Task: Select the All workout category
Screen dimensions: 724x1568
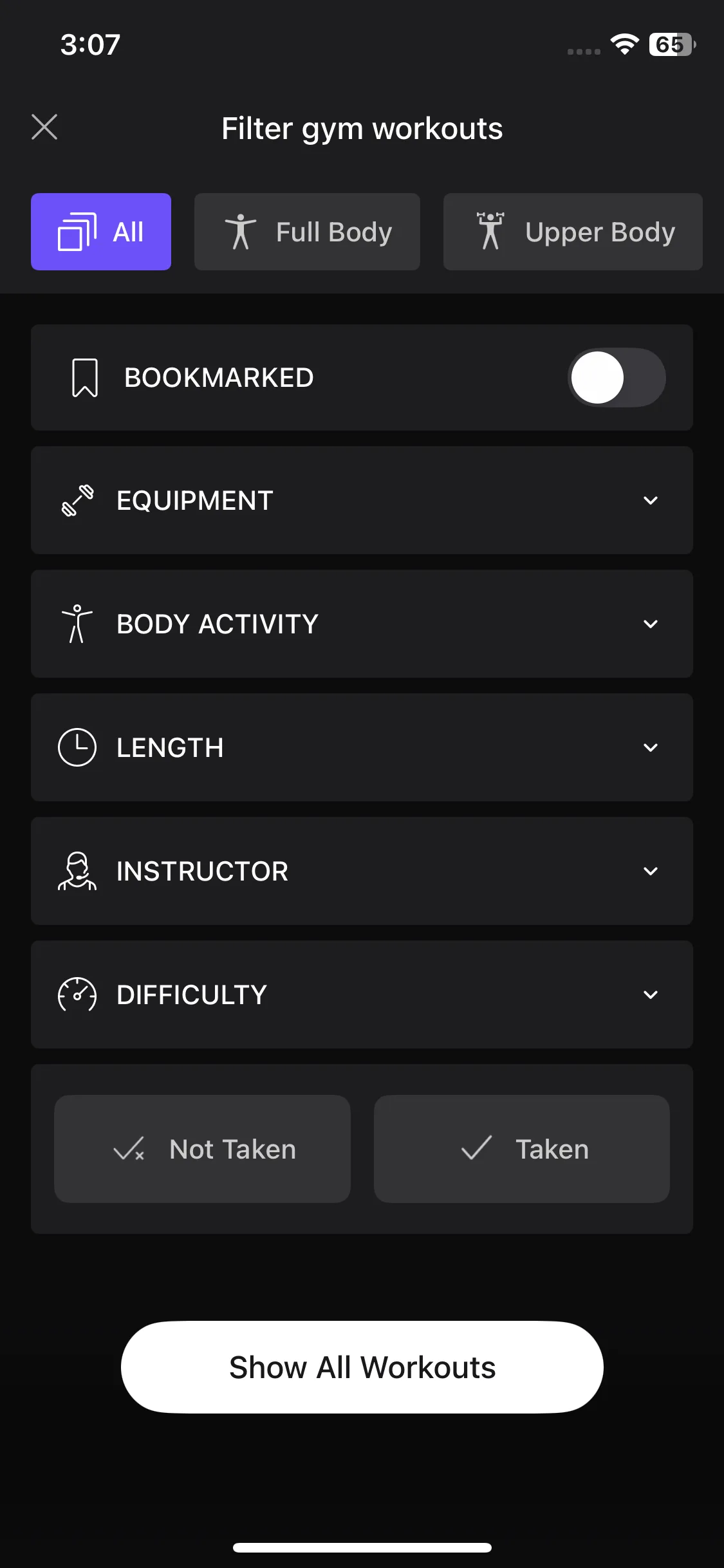Action: coord(101,232)
